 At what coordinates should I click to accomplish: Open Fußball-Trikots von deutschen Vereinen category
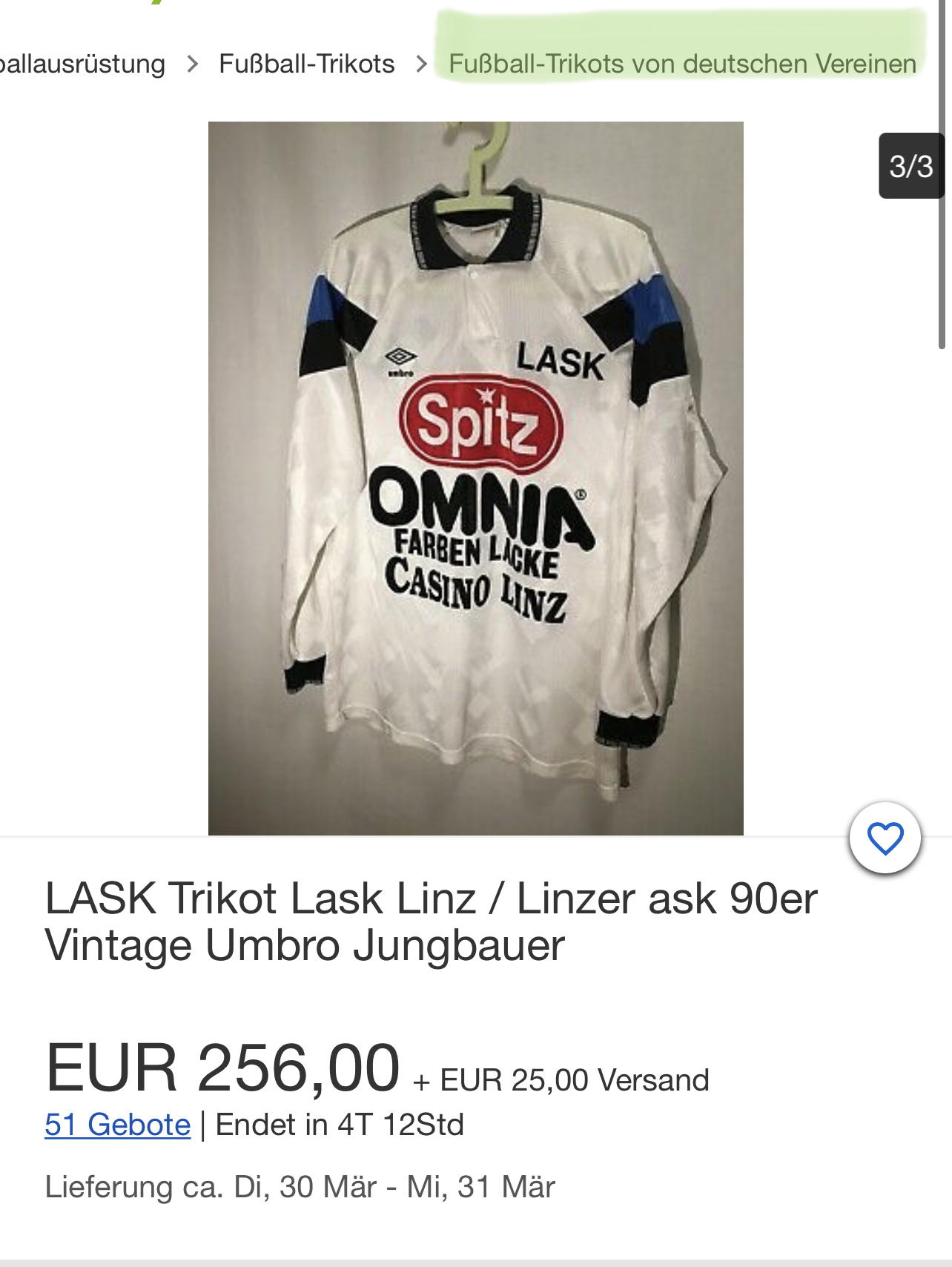[682, 64]
